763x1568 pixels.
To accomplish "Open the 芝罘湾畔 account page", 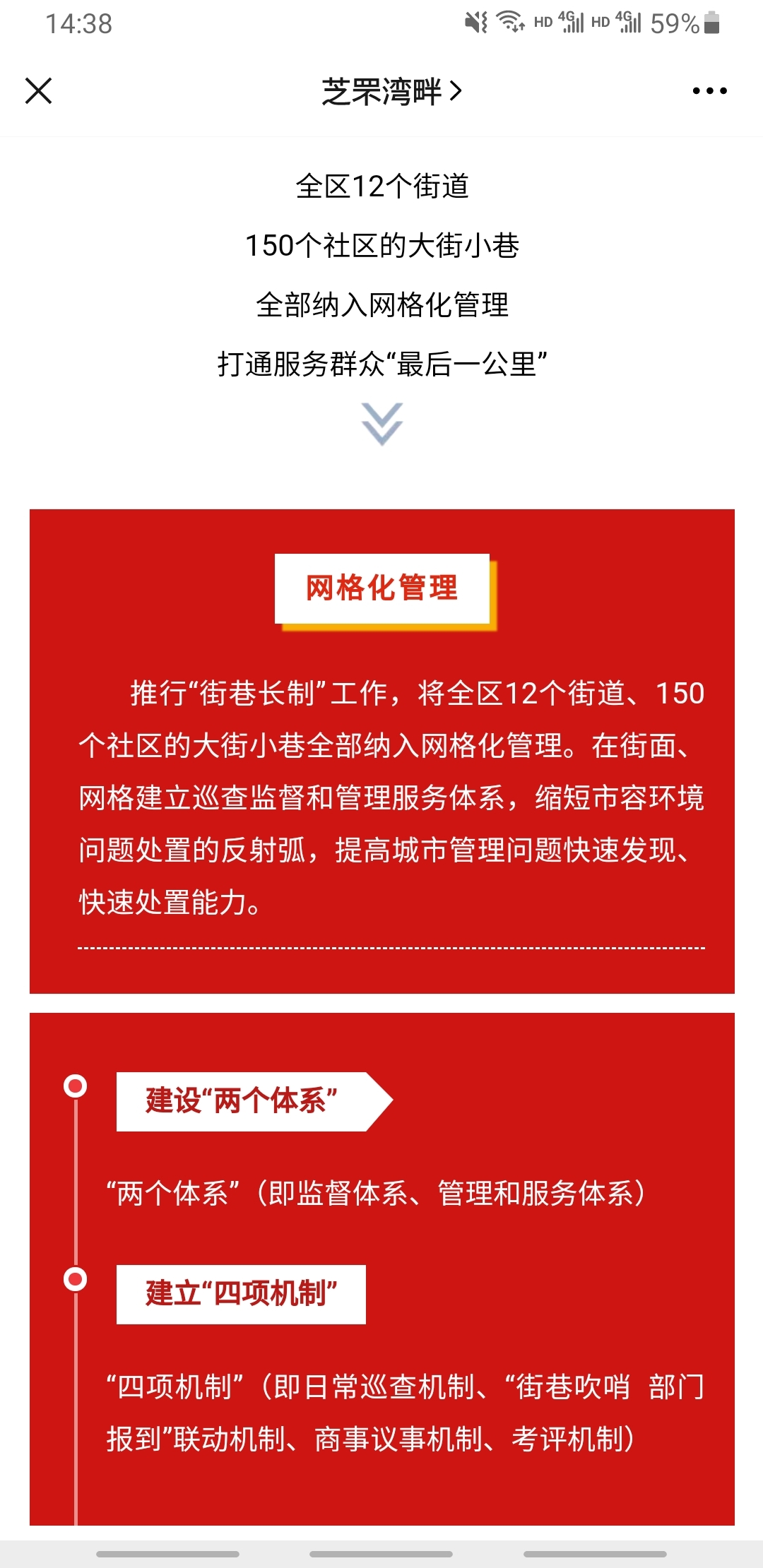I will point(391,92).
